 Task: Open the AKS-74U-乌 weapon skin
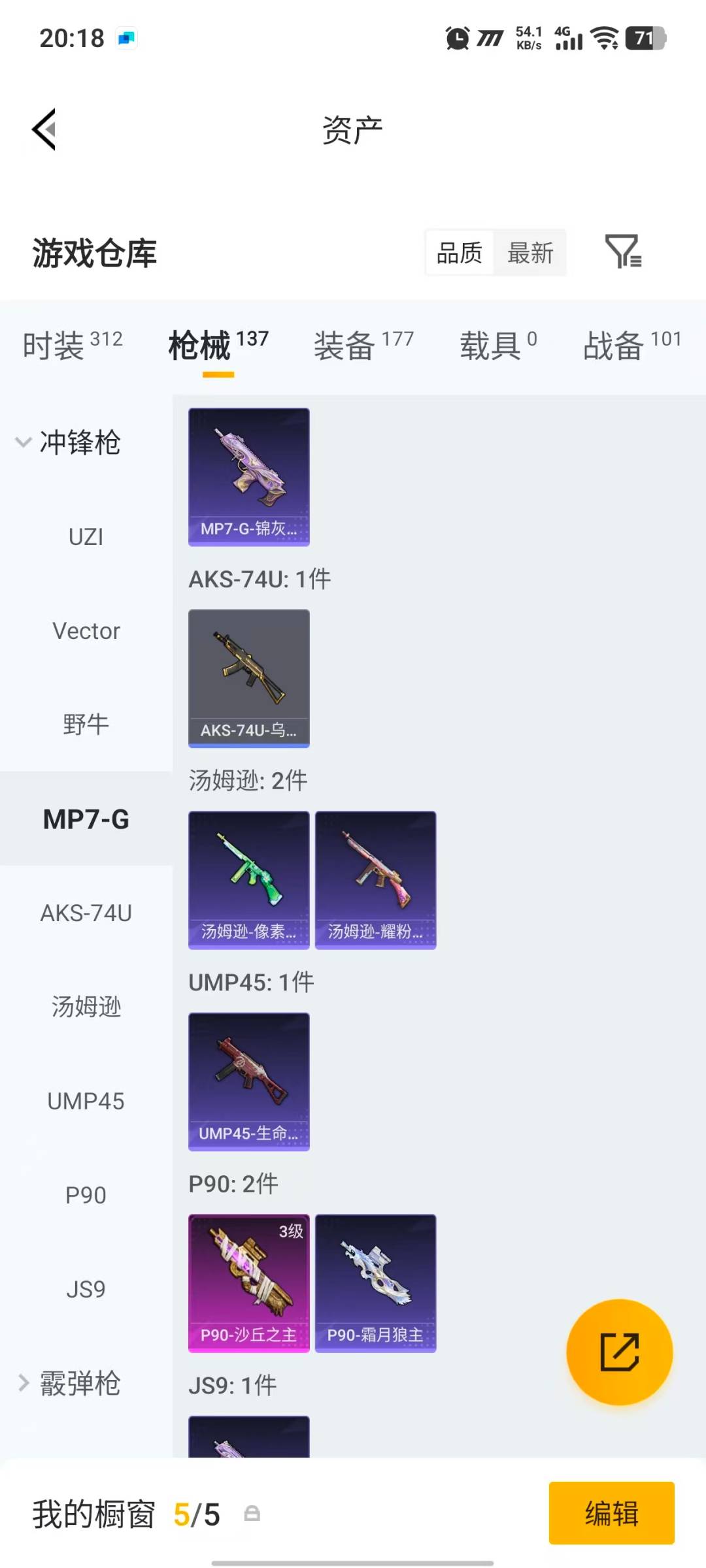click(248, 678)
